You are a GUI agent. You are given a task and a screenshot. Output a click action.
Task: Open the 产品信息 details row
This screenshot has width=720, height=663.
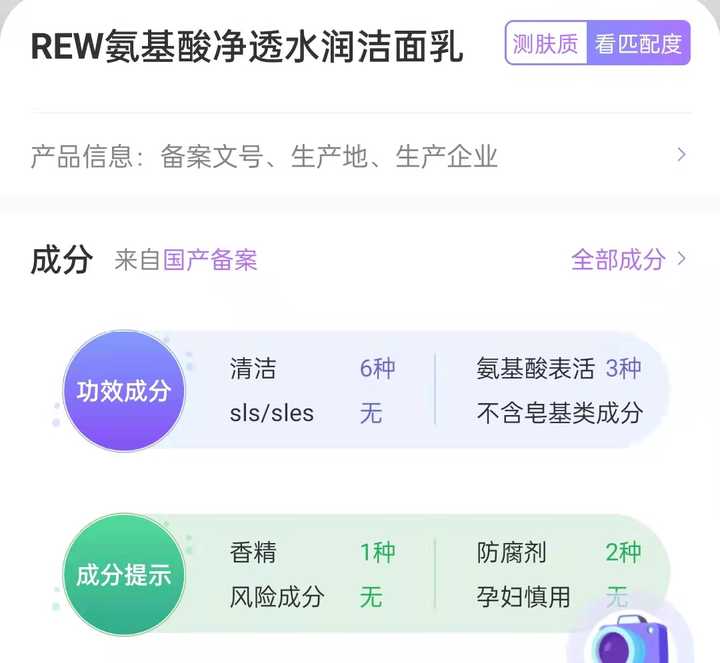360,156
